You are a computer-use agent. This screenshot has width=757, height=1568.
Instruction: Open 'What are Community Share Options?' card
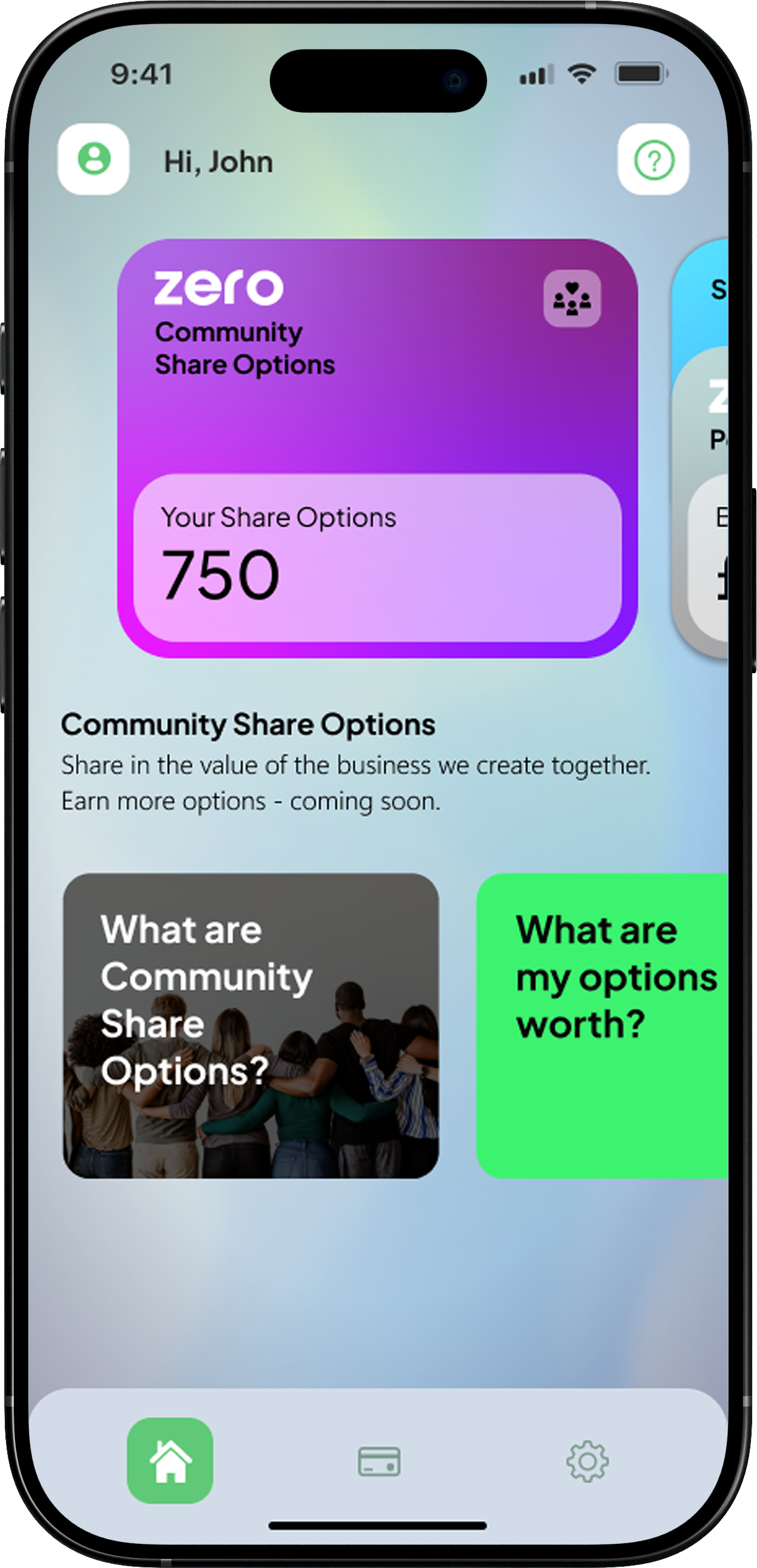251,1026
